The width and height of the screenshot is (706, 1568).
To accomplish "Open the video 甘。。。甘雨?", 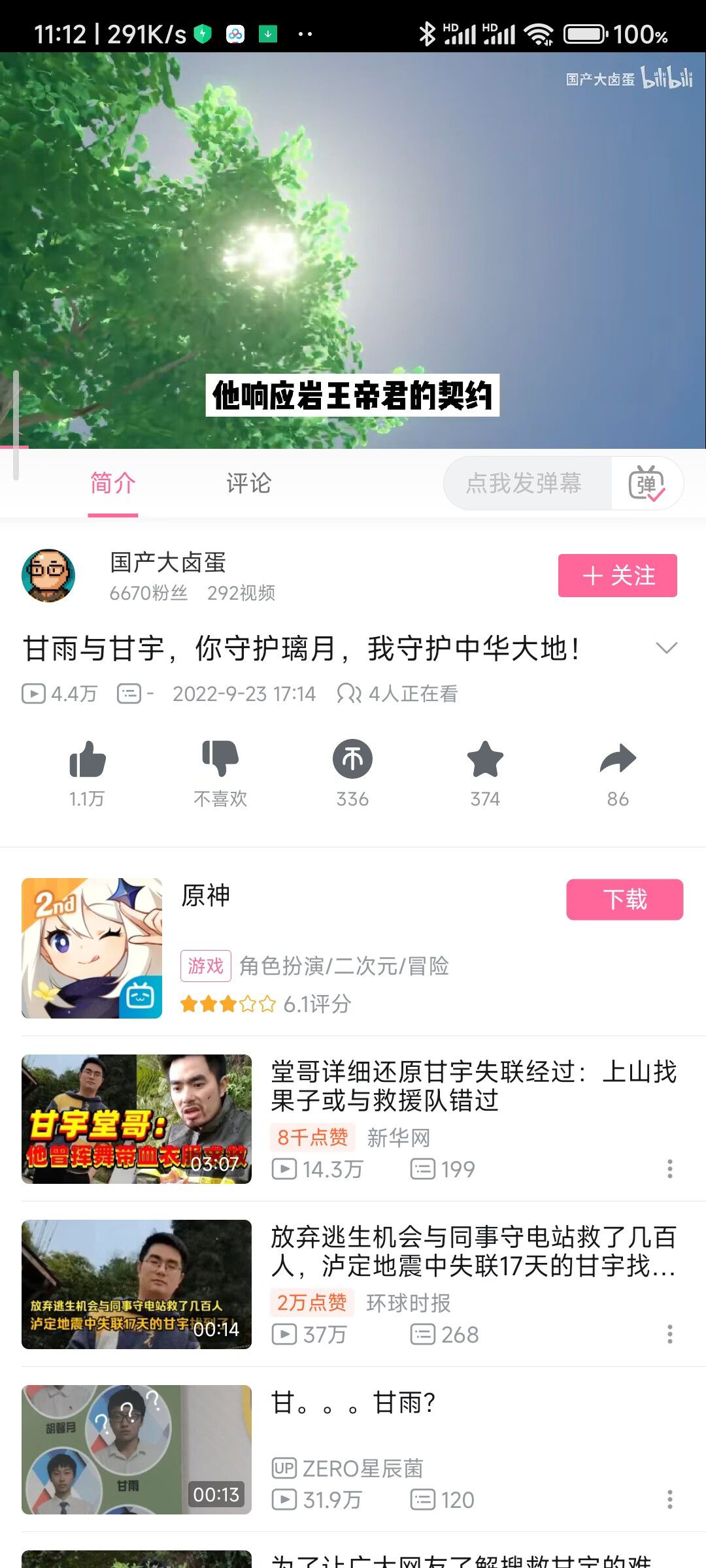I will tap(353, 1403).
